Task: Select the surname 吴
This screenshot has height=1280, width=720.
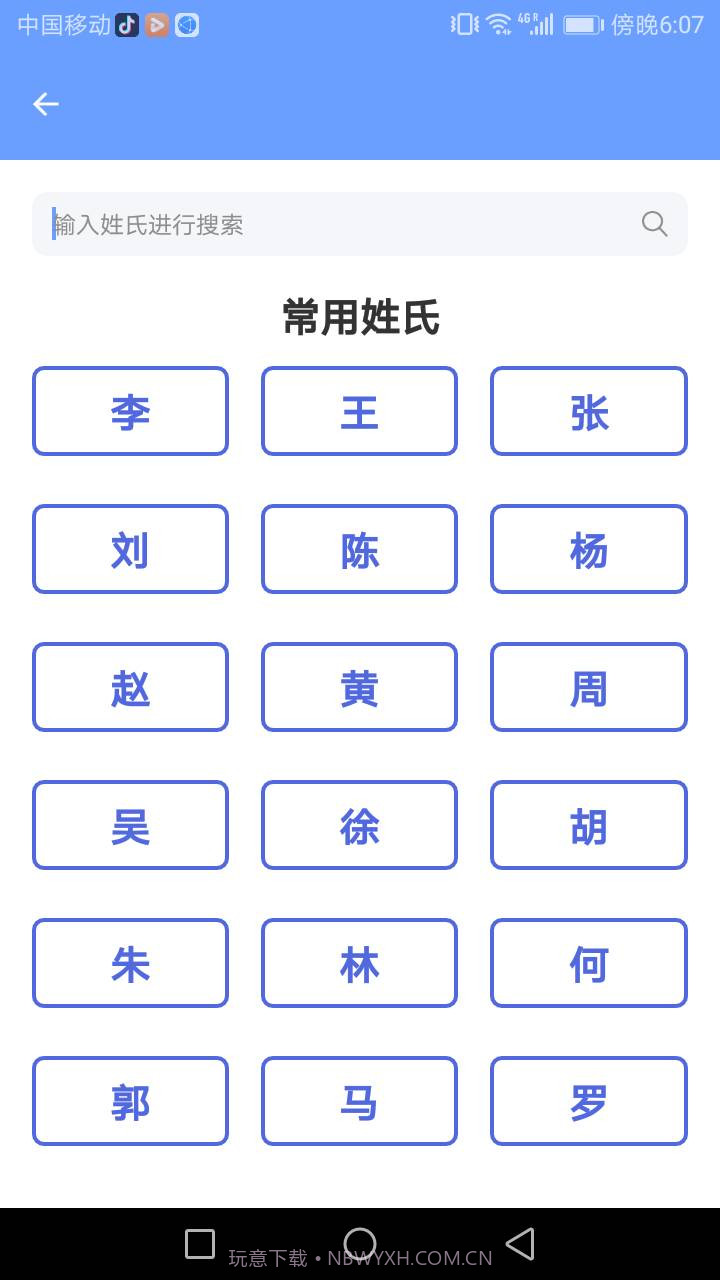Action: click(130, 825)
